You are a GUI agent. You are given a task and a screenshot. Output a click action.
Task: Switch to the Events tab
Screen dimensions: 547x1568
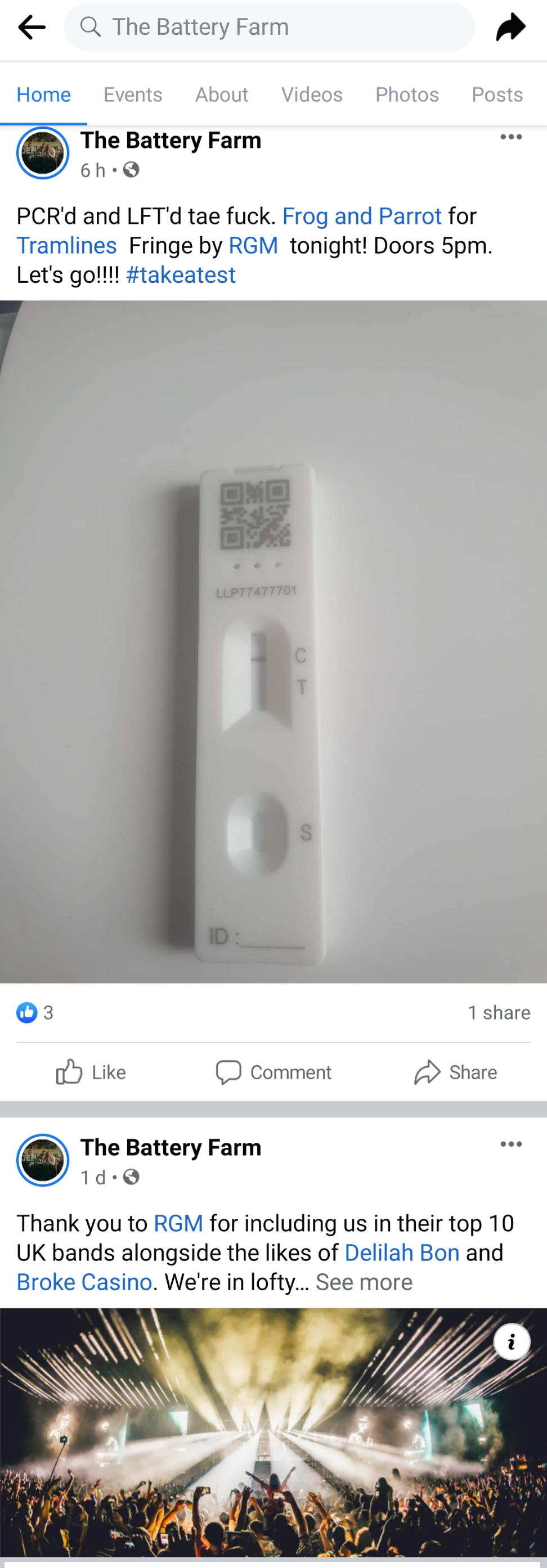click(x=133, y=95)
